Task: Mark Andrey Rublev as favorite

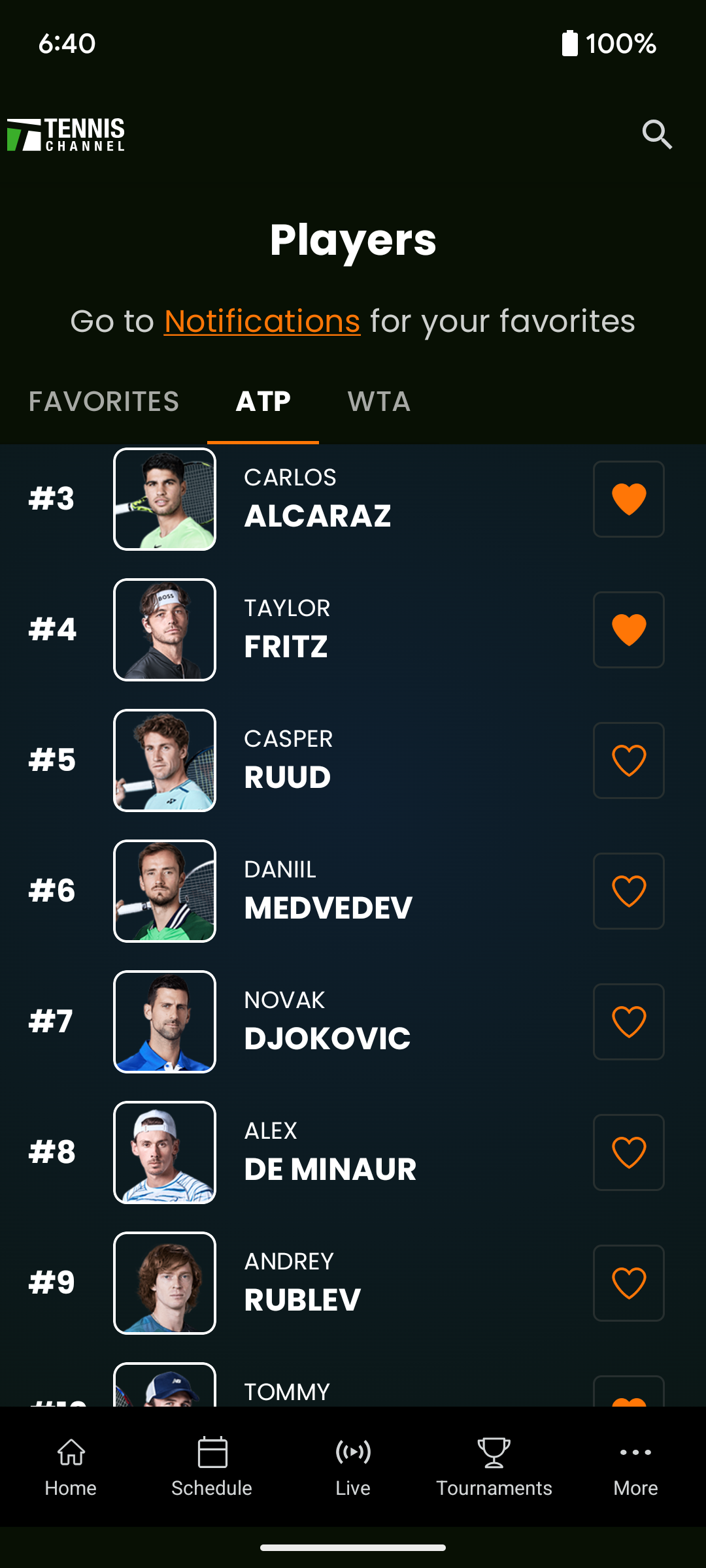Action: tap(628, 1283)
